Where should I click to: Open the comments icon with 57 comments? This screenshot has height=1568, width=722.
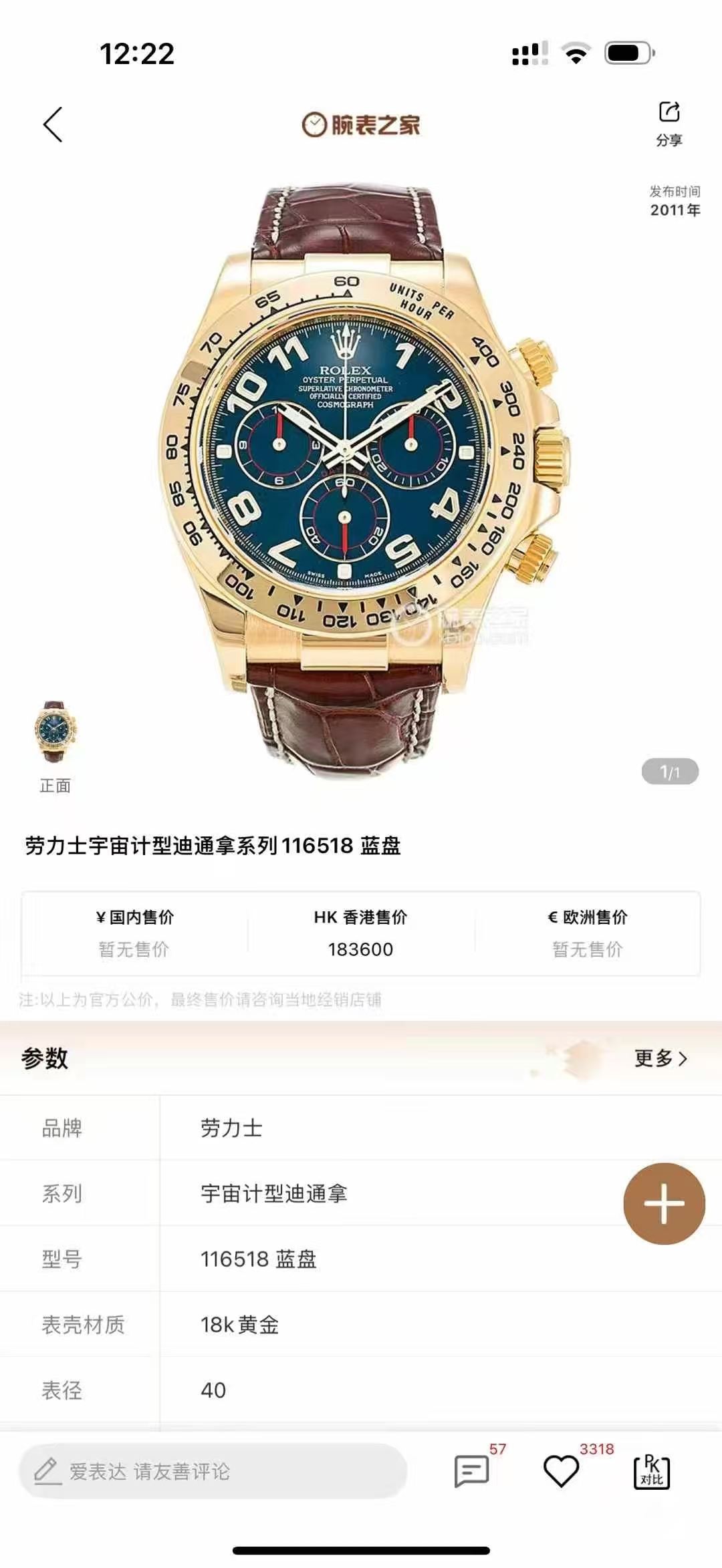click(x=472, y=1471)
